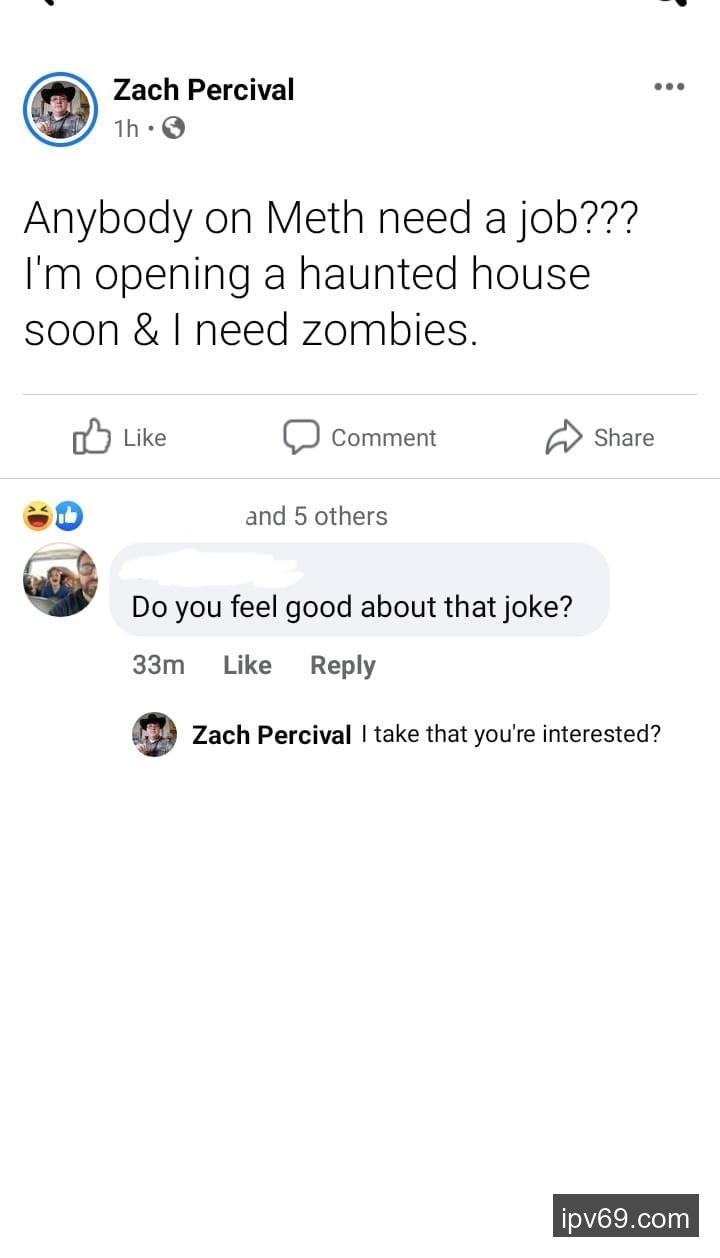Reply to the 'Do you feel good' comment
This screenshot has width=720, height=1258.
343,665
